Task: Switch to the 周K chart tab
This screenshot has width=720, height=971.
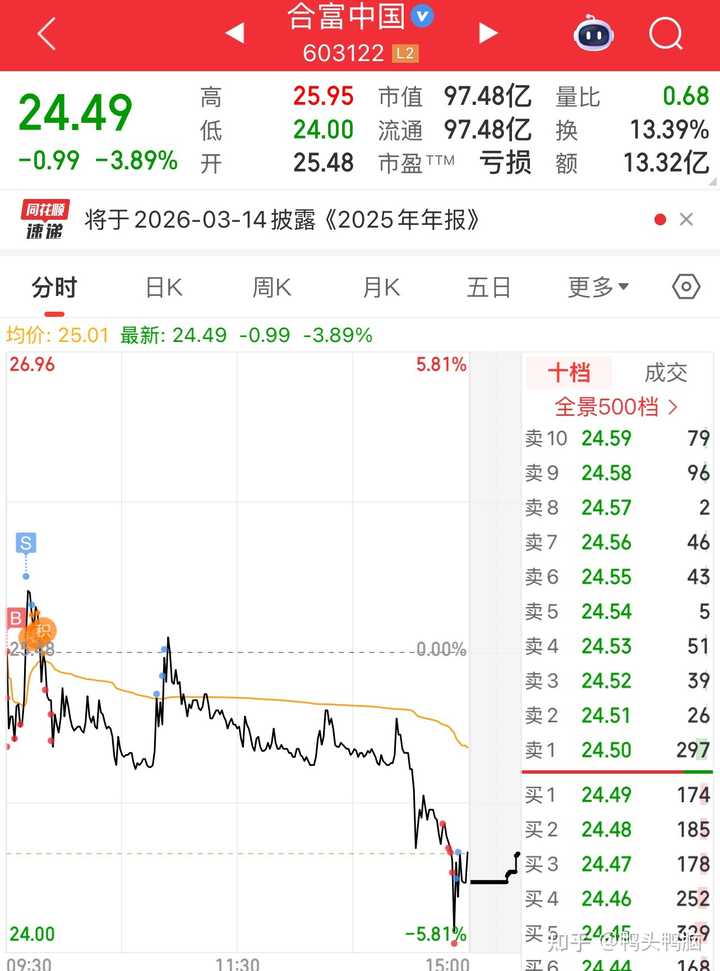Action: 272,288
